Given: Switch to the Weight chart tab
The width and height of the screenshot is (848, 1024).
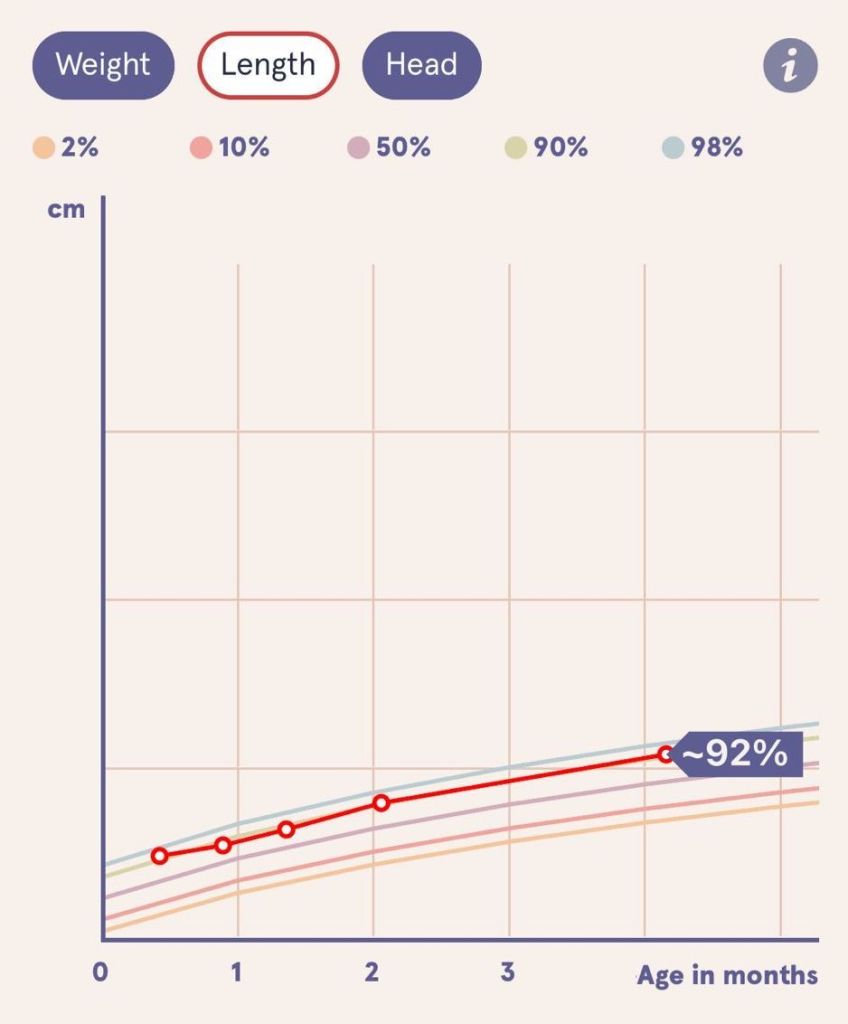Looking at the screenshot, I should pyautogui.click(x=103, y=66).
